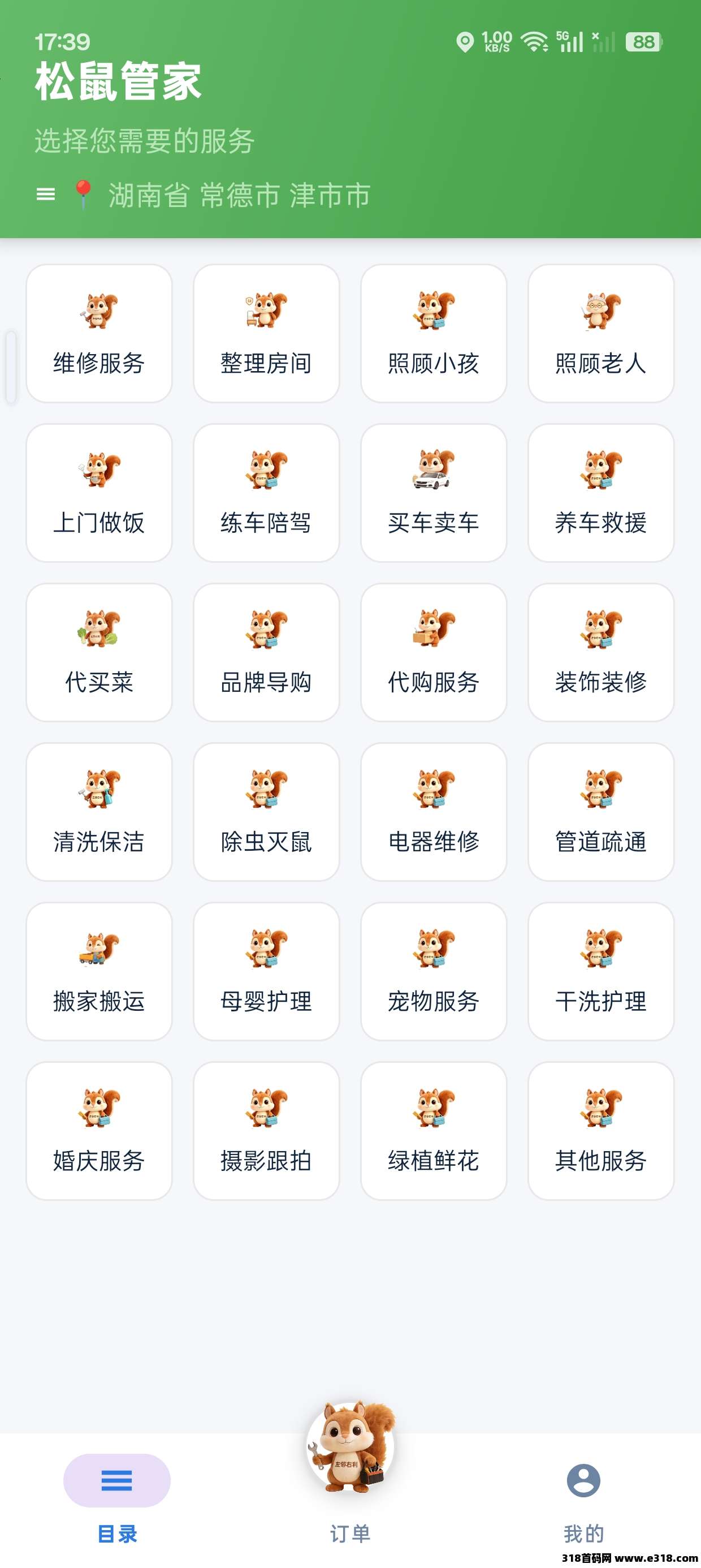This screenshot has height=1568, width=701.
Task: Tap the 代买菜 card
Action: [99, 652]
